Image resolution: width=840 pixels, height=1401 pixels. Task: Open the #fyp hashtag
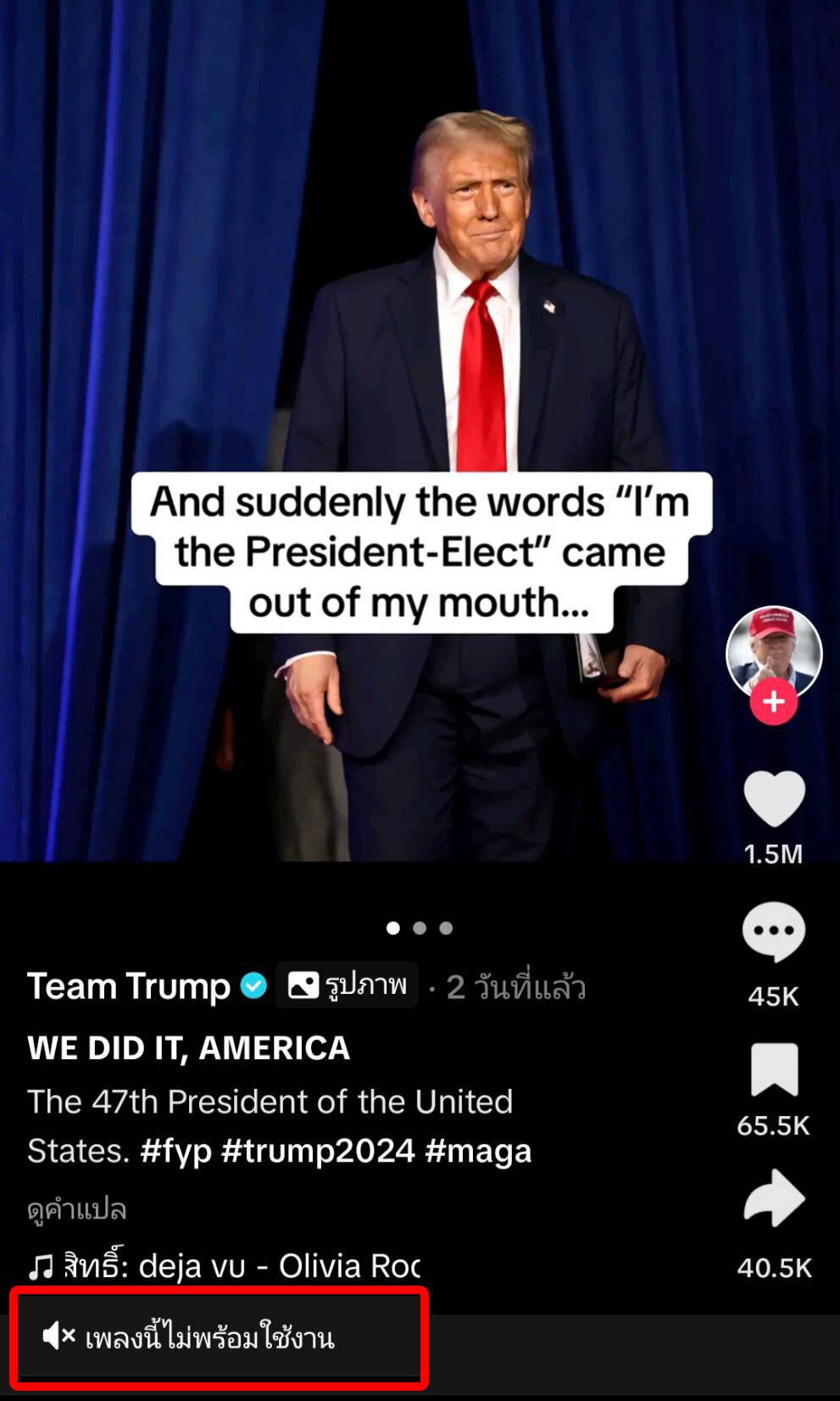click(175, 1152)
